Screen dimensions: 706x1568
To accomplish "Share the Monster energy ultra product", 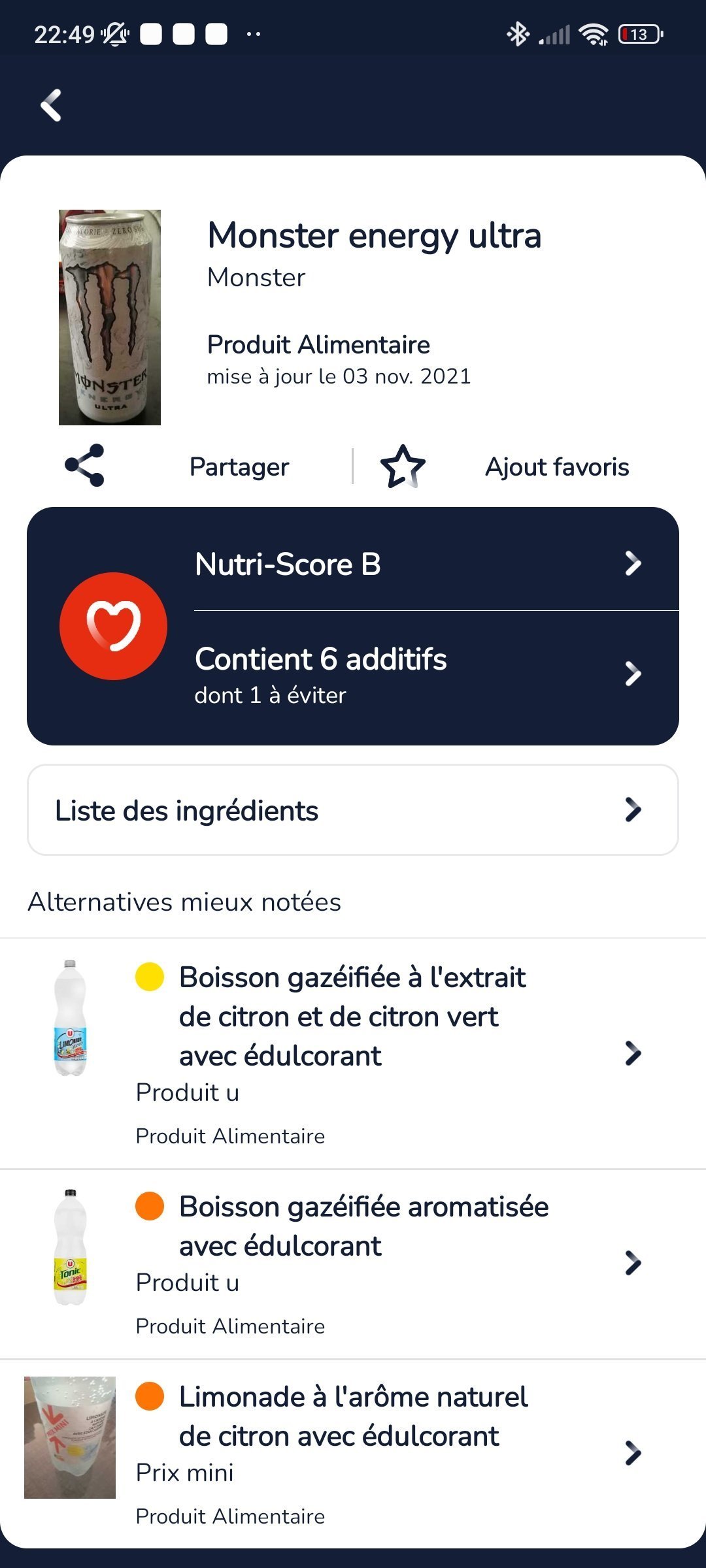I will [x=176, y=466].
